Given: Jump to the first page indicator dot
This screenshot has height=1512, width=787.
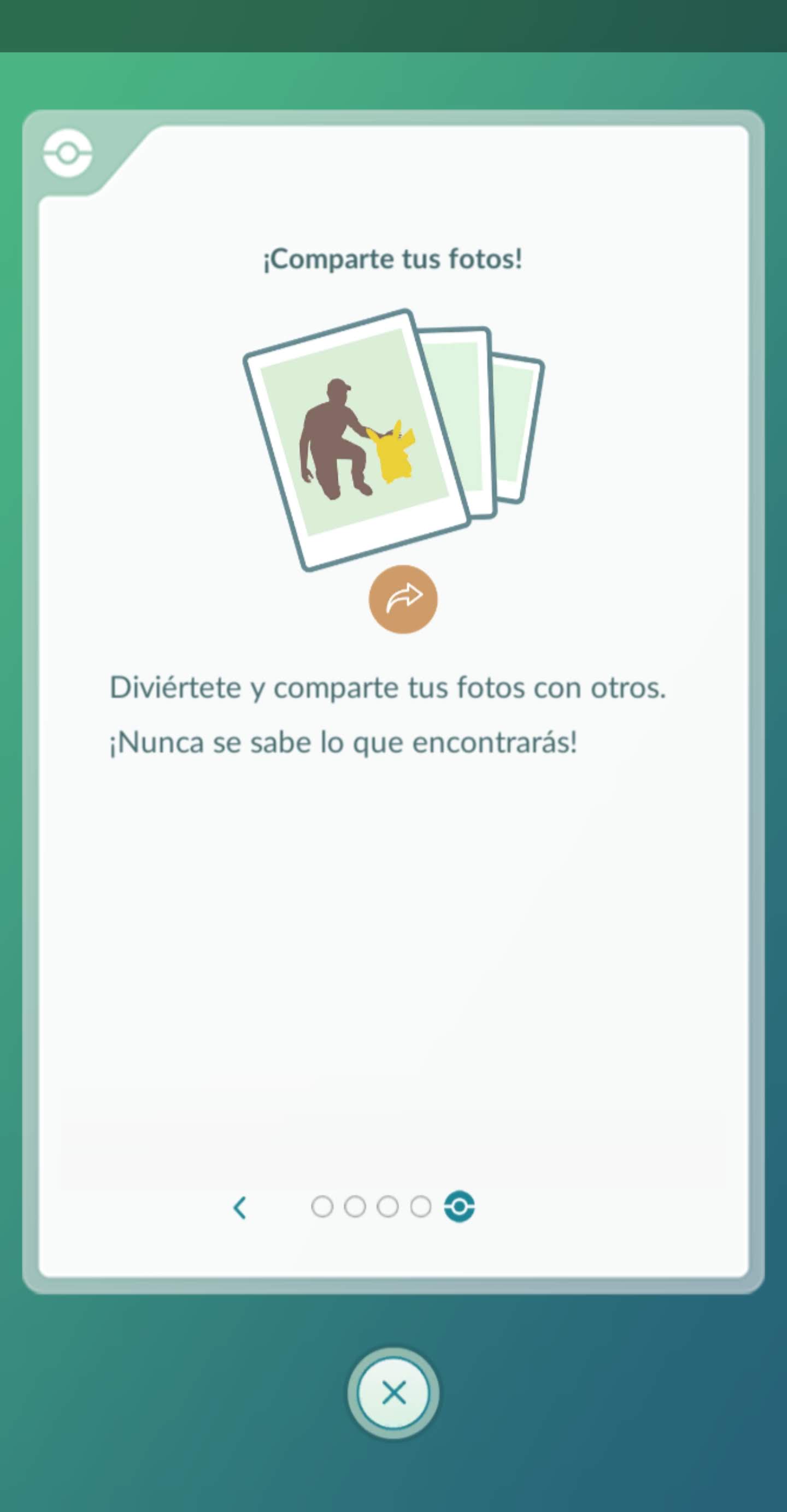Looking at the screenshot, I should coord(322,1207).
